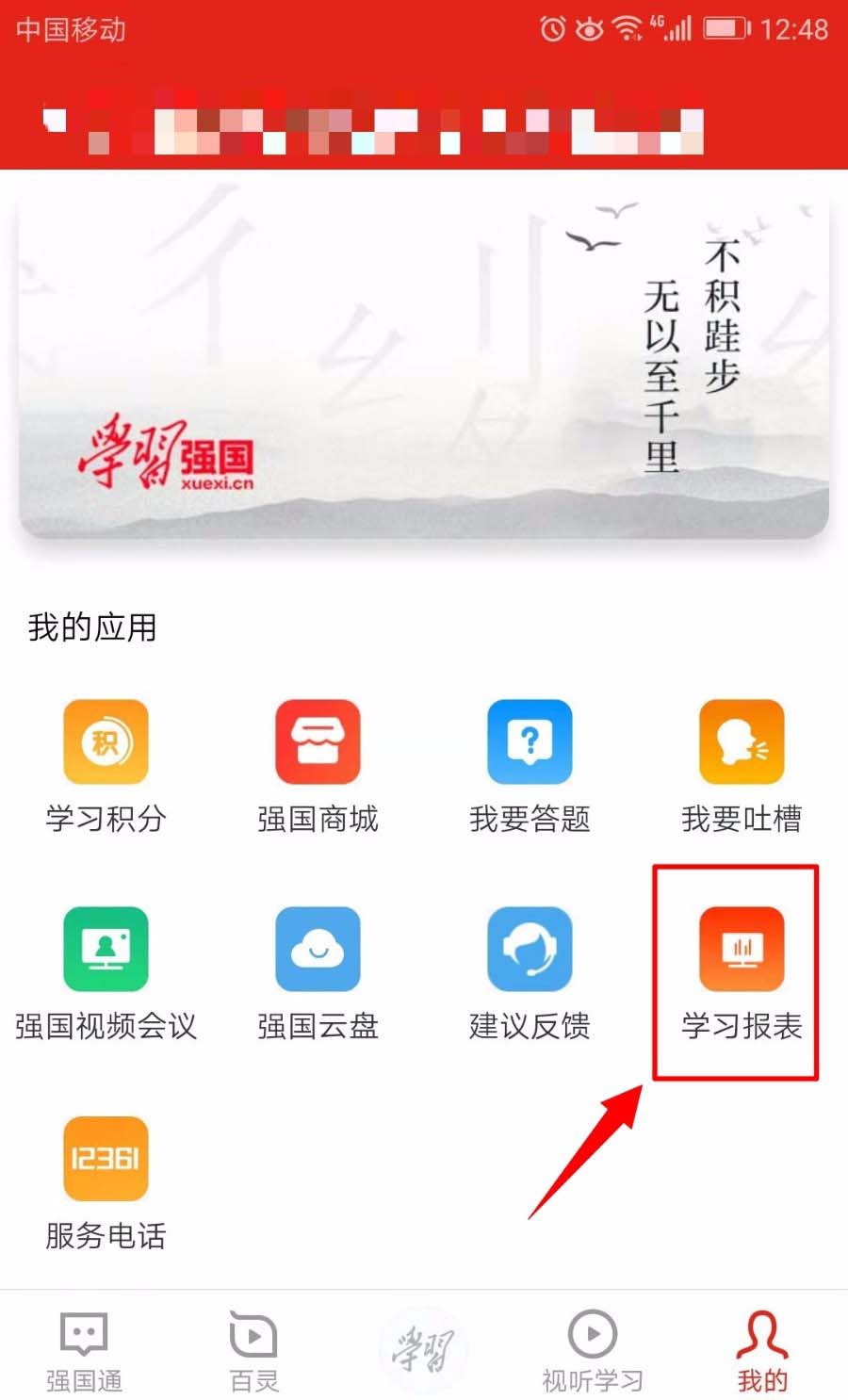The image size is (848, 1400).
Task: Open 强国商城 store
Action: click(x=318, y=742)
